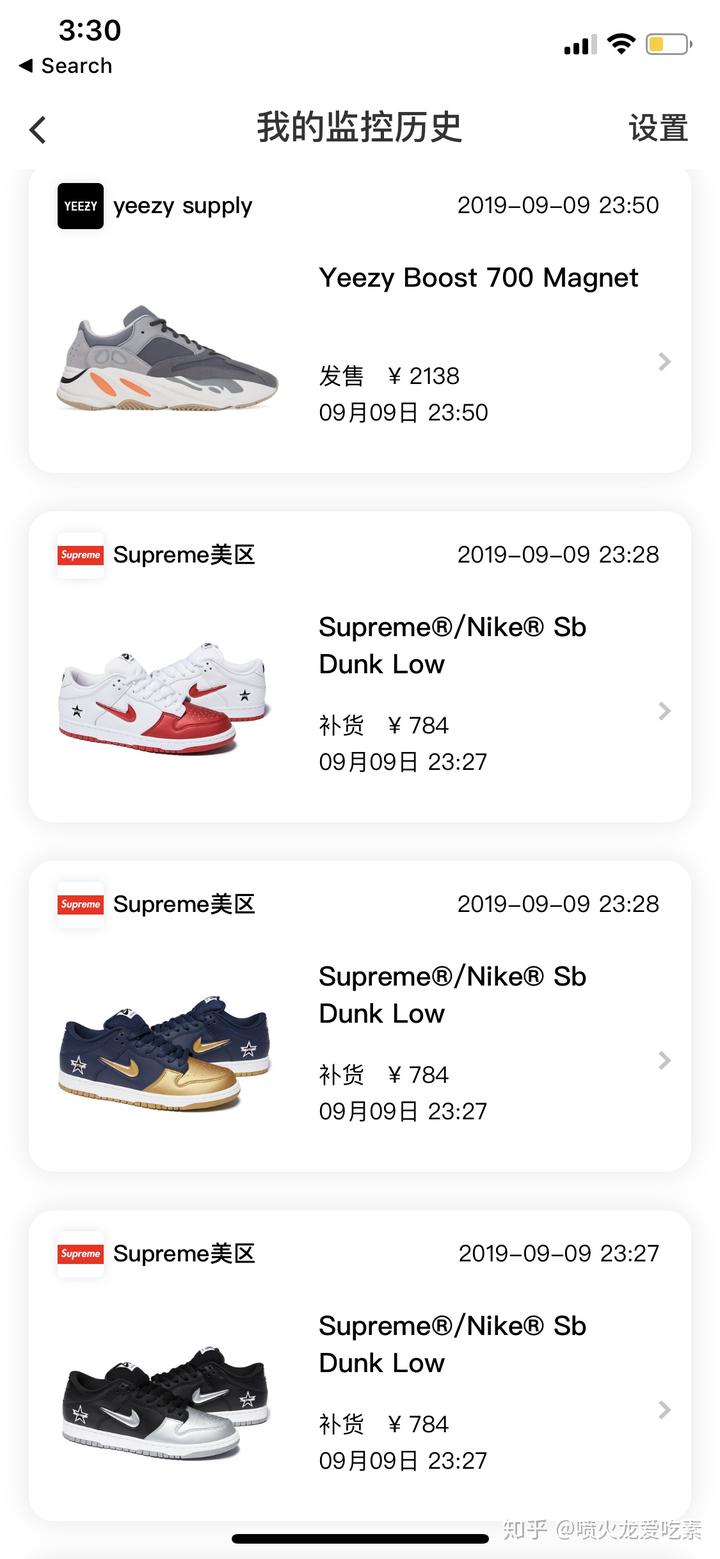The height and width of the screenshot is (1559, 720).
Task: Tap the timestamp 2019-09-09 23:50
Action: click(558, 206)
